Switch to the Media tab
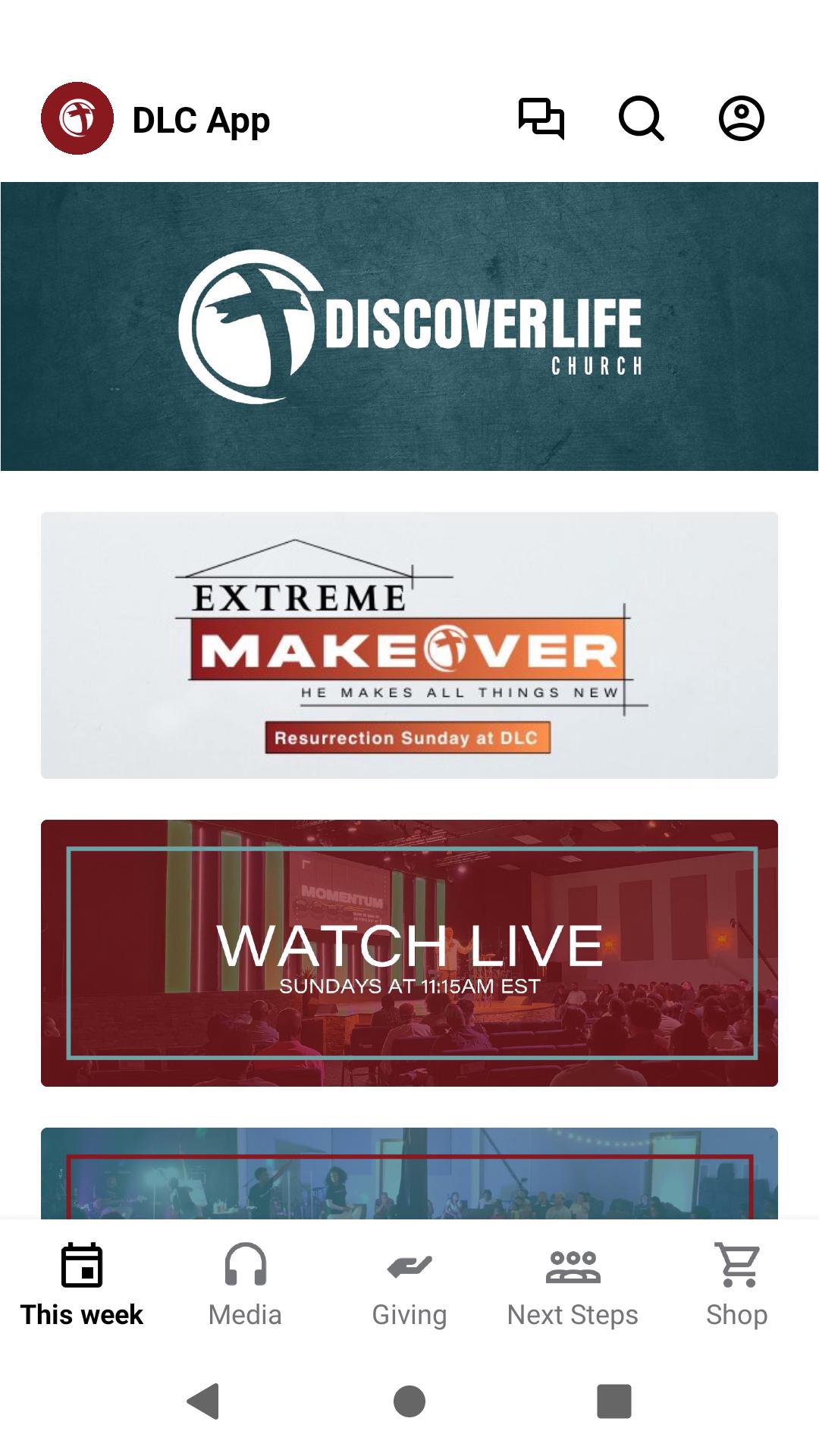This screenshot has height=1456, width=819. point(245,1285)
